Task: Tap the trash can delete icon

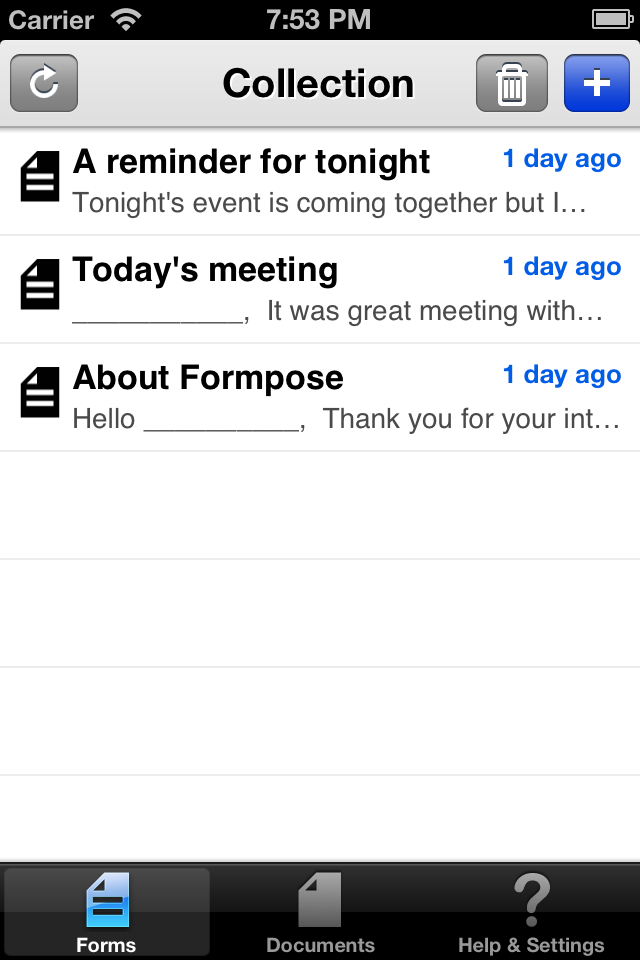Action: pyautogui.click(x=511, y=83)
